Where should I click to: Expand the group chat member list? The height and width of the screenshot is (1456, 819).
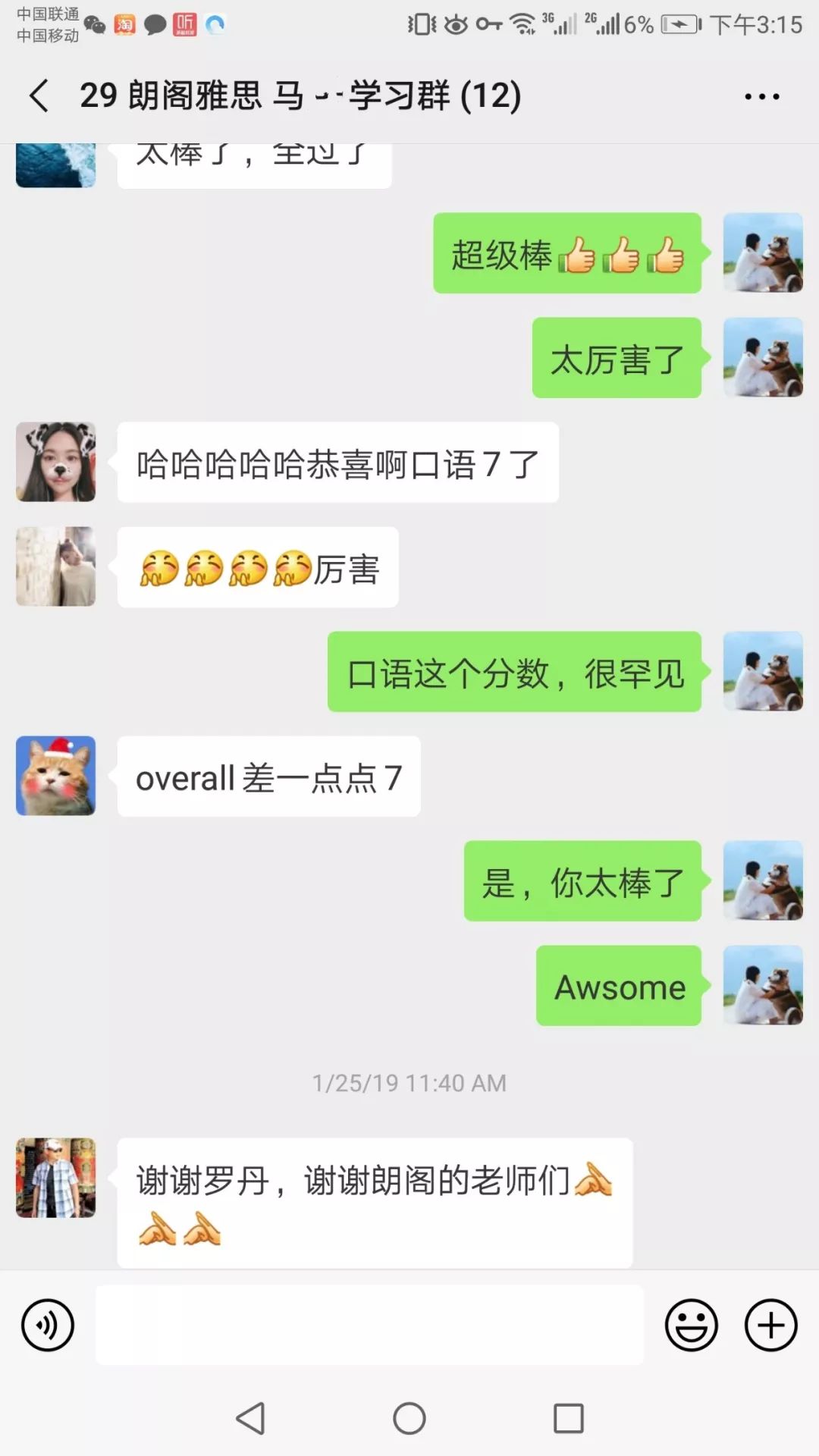(493, 97)
